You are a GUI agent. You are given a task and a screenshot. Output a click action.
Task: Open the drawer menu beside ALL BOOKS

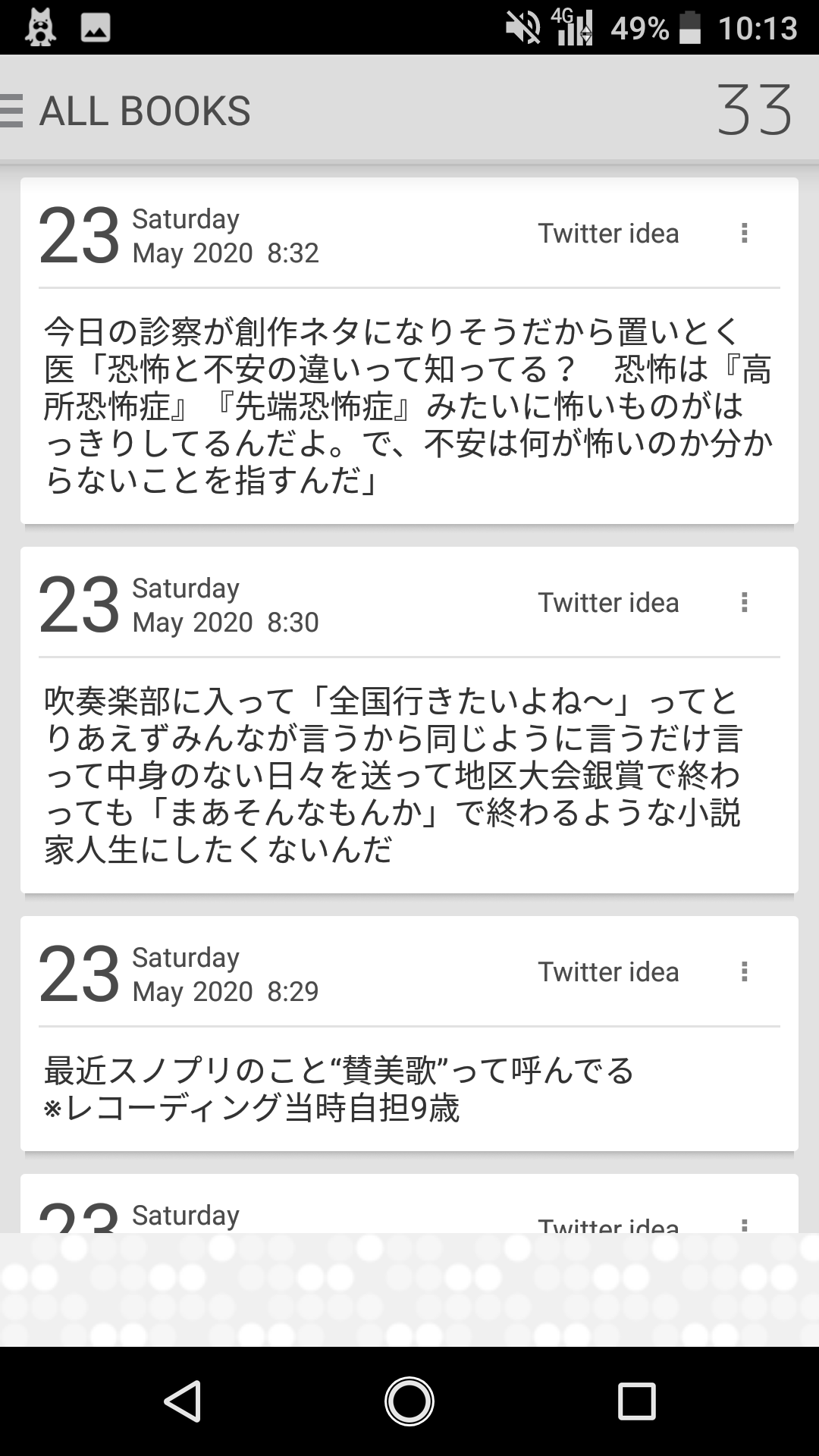click(x=11, y=111)
